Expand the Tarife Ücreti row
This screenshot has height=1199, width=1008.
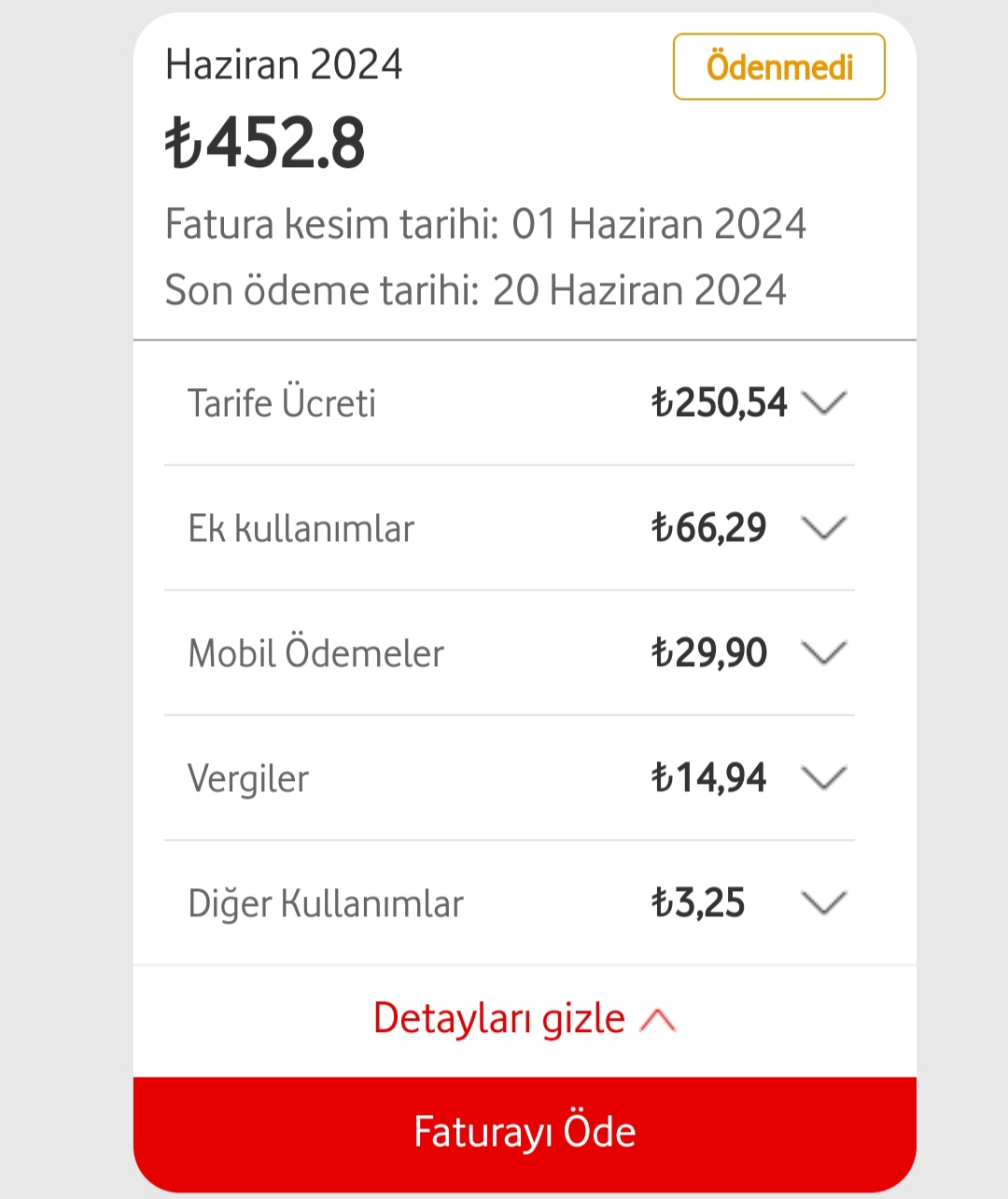(823, 403)
